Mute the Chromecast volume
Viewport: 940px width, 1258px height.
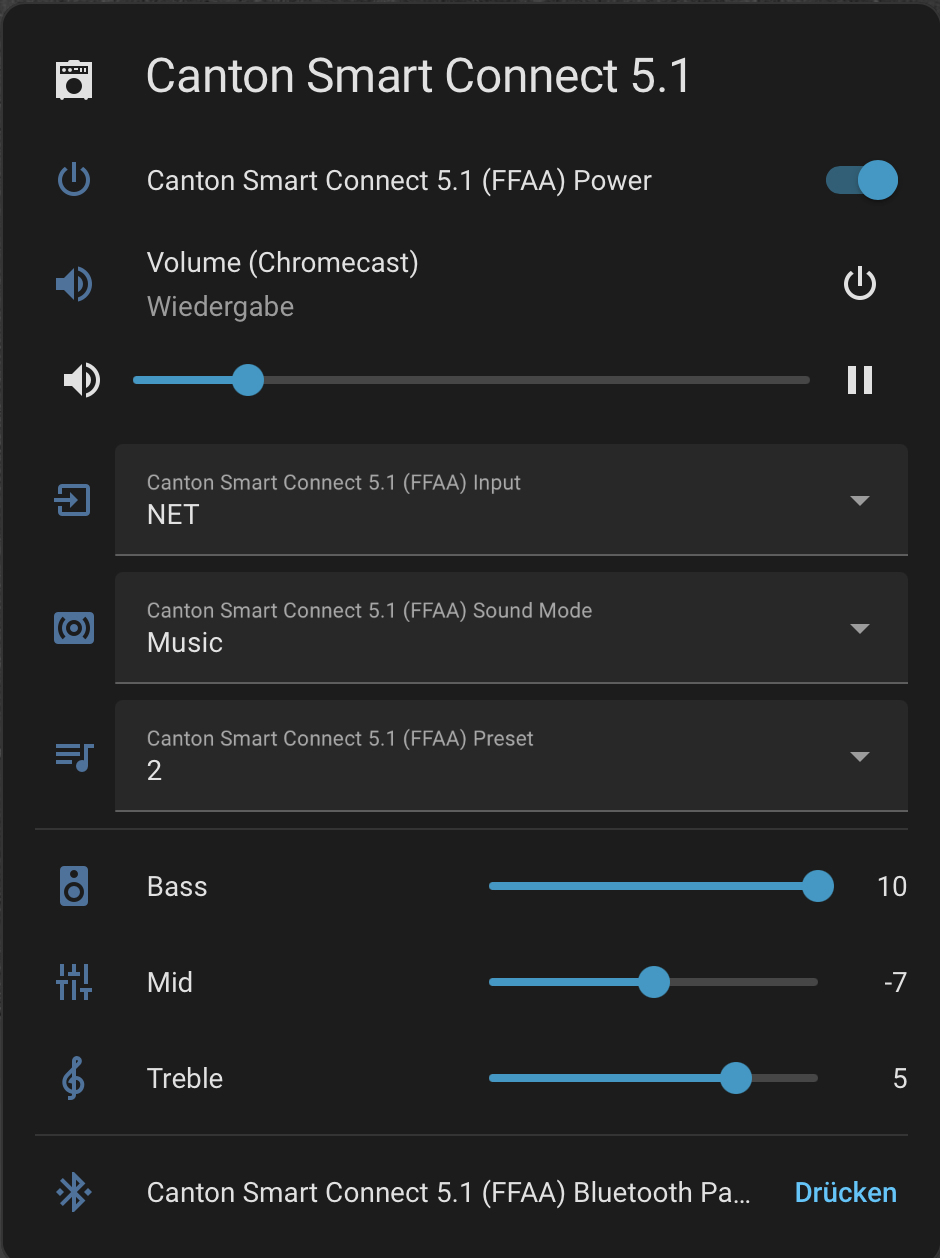click(x=82, y=380)
